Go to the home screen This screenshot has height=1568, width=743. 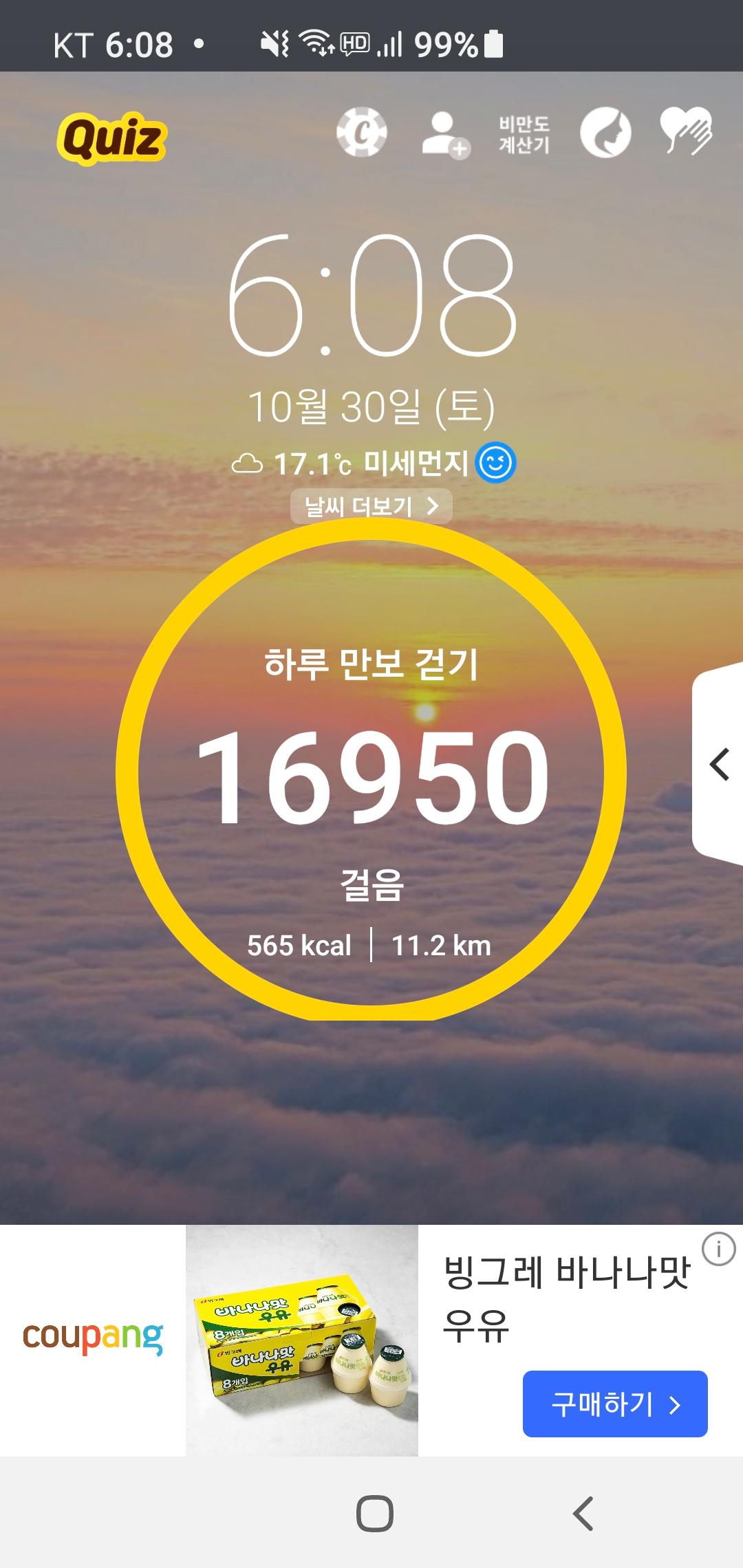point(375,1514)
